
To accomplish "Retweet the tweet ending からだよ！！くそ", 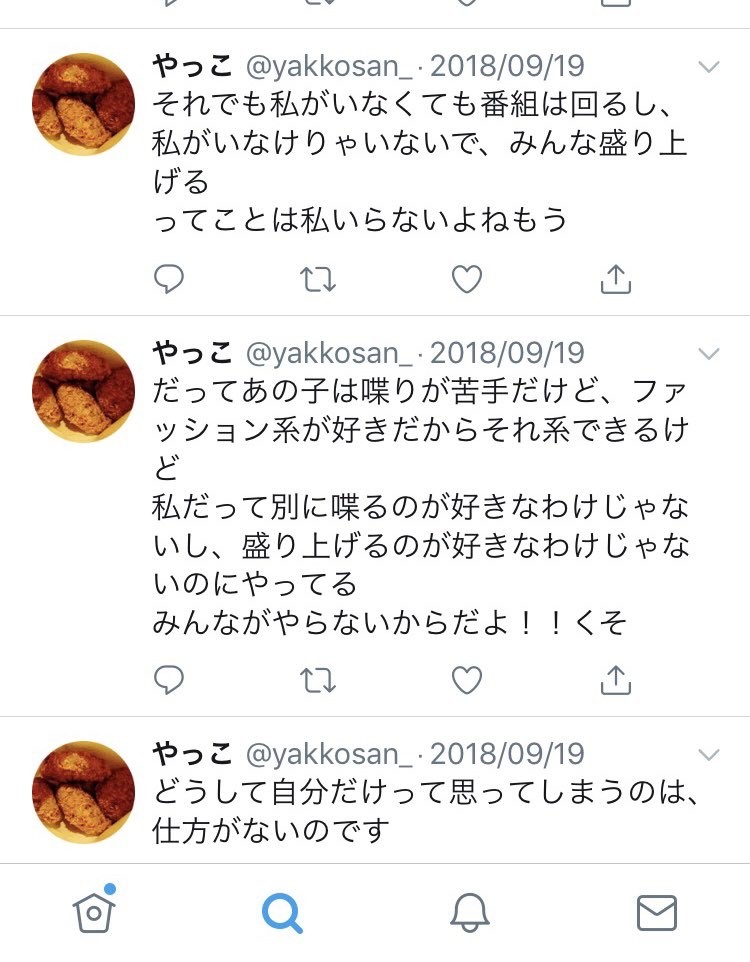I will 318,681.
